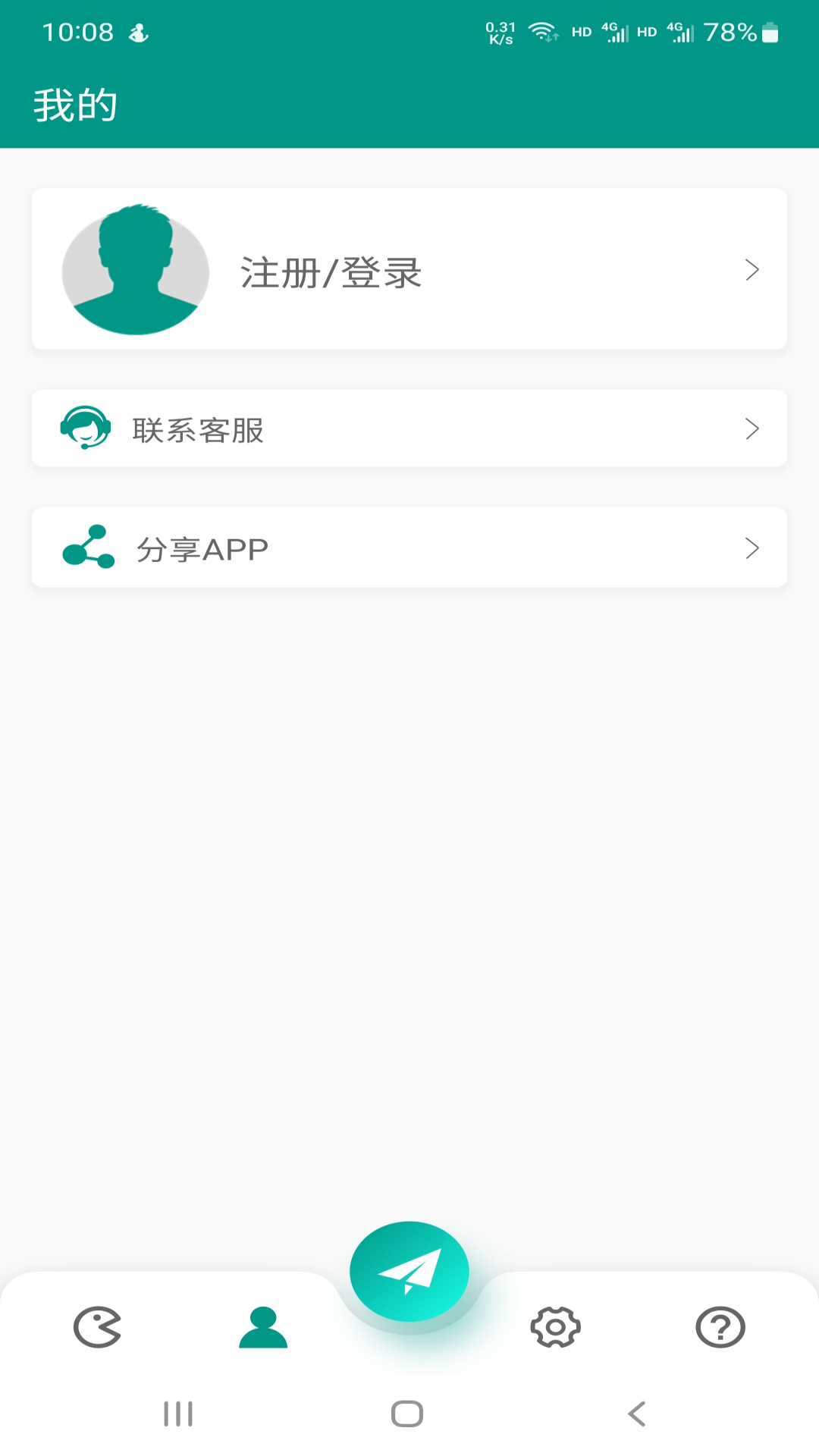This screenshot has height=1456, width=819.
Task: Tap the battery indicator in status bar
Action: 768,31
